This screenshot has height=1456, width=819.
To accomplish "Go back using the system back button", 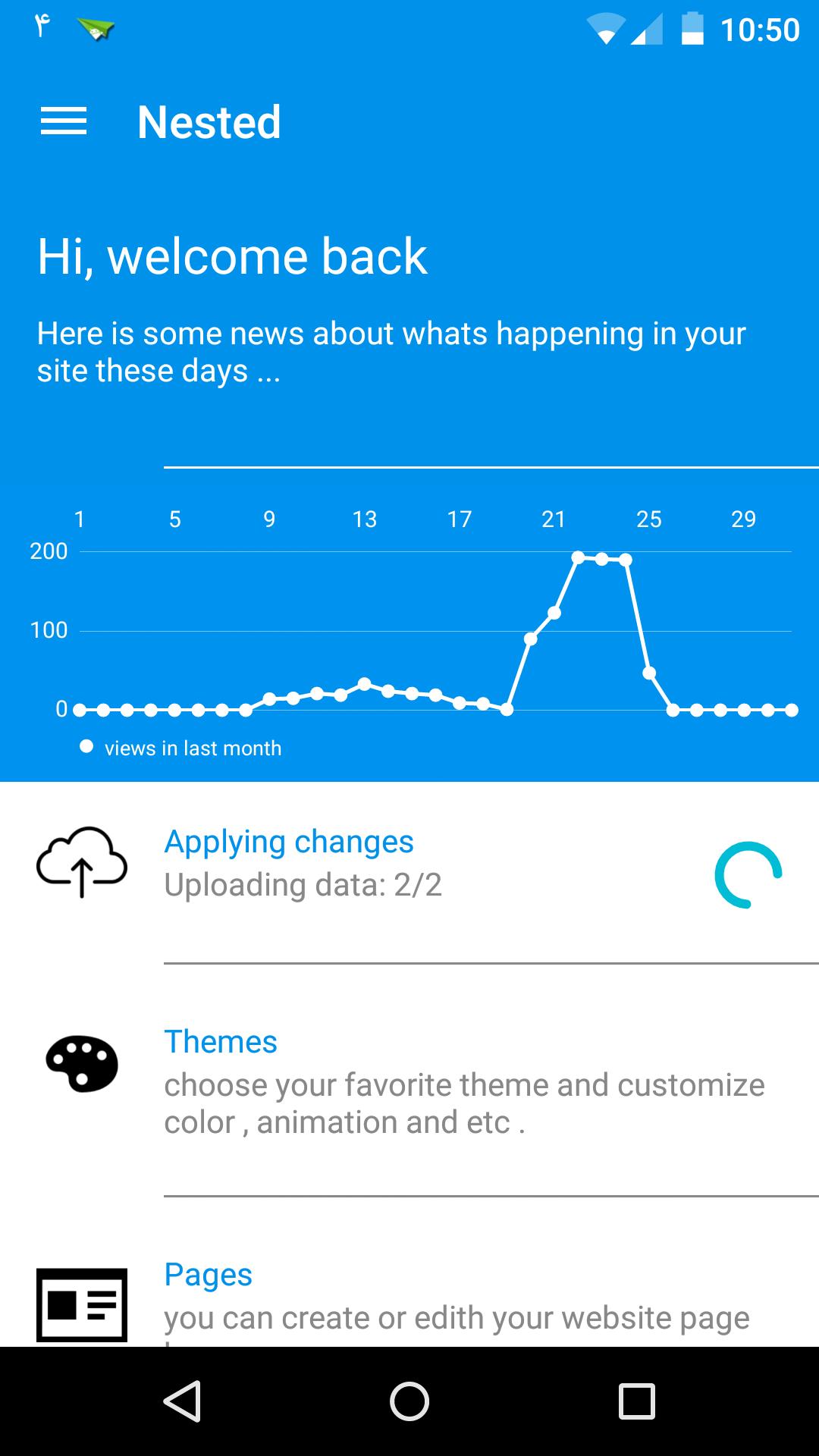I will (x=182, y=1401).
